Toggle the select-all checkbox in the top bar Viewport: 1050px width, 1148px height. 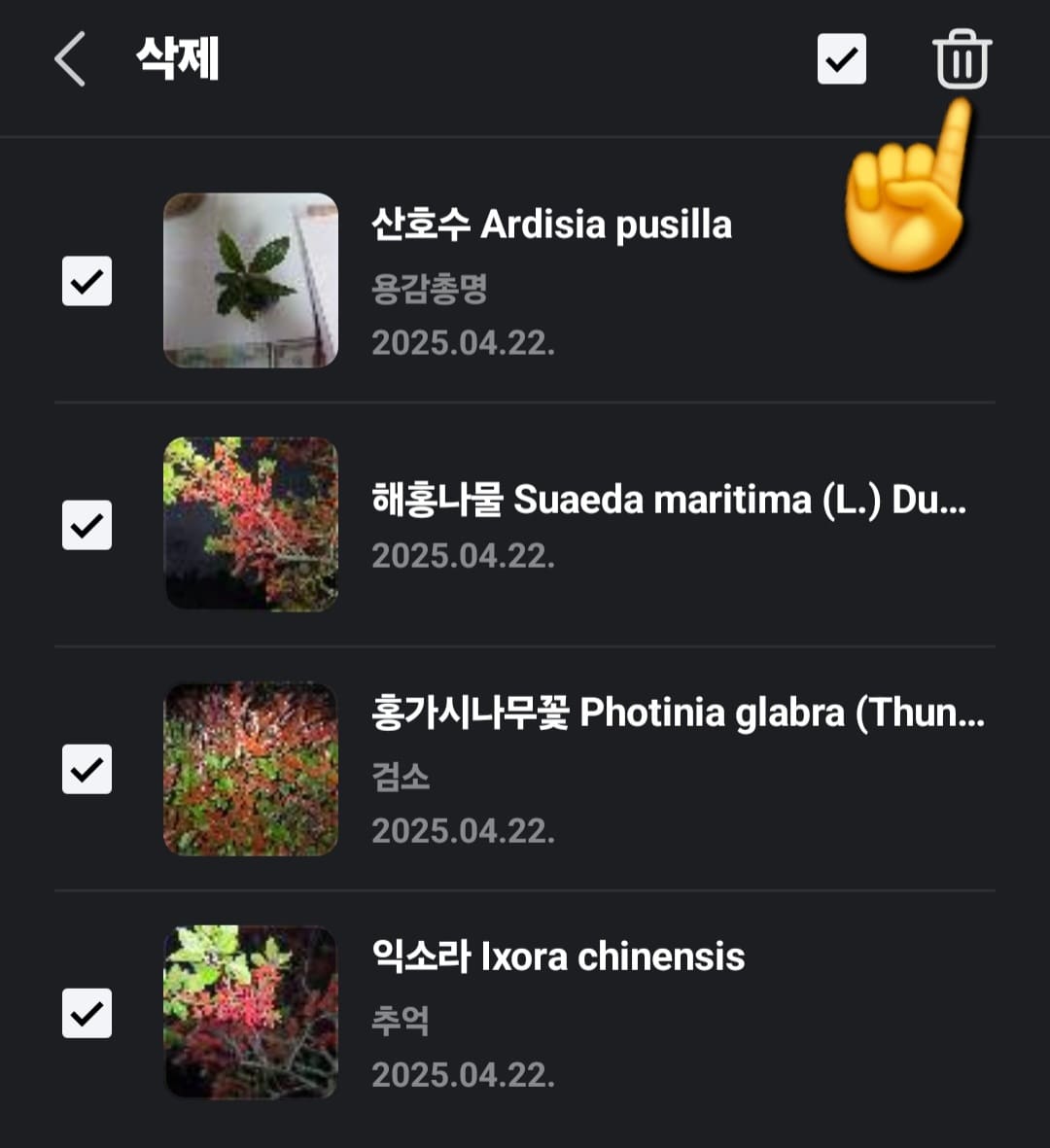(841, 59)
